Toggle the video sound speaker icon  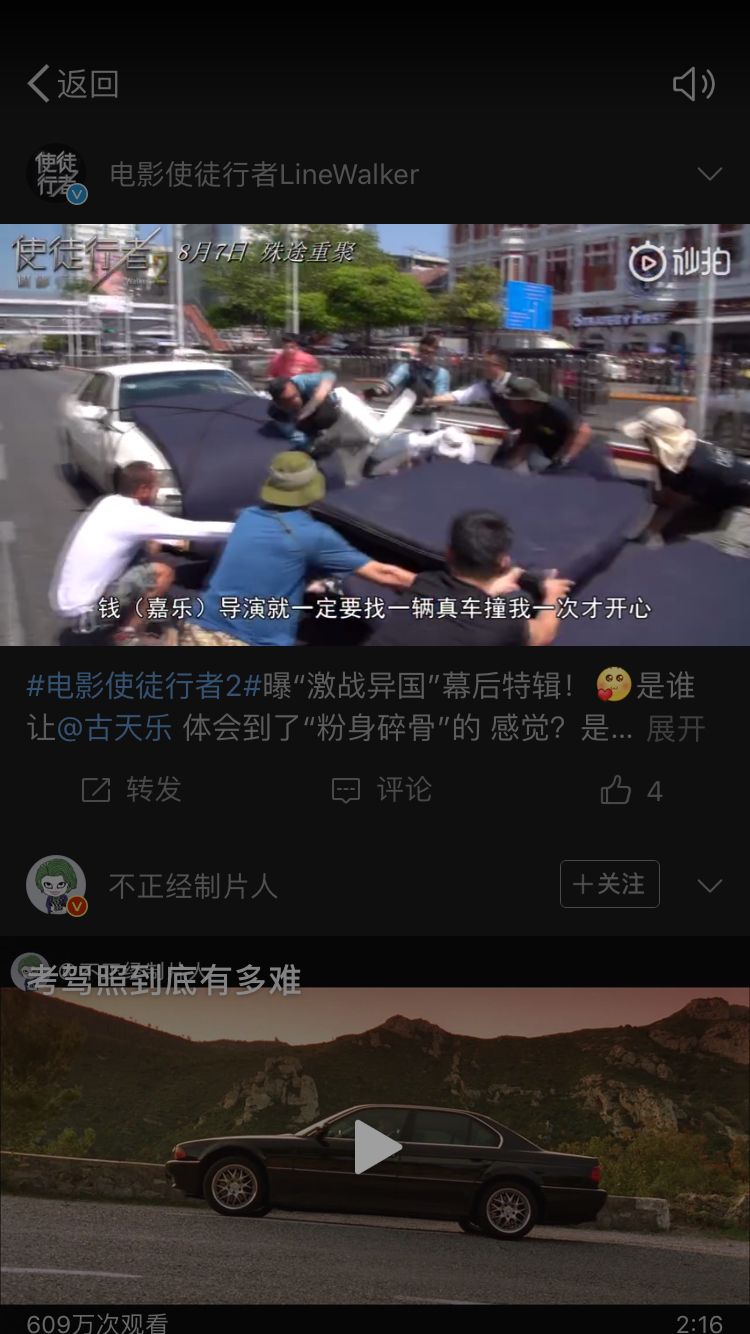tap(693, 85)
